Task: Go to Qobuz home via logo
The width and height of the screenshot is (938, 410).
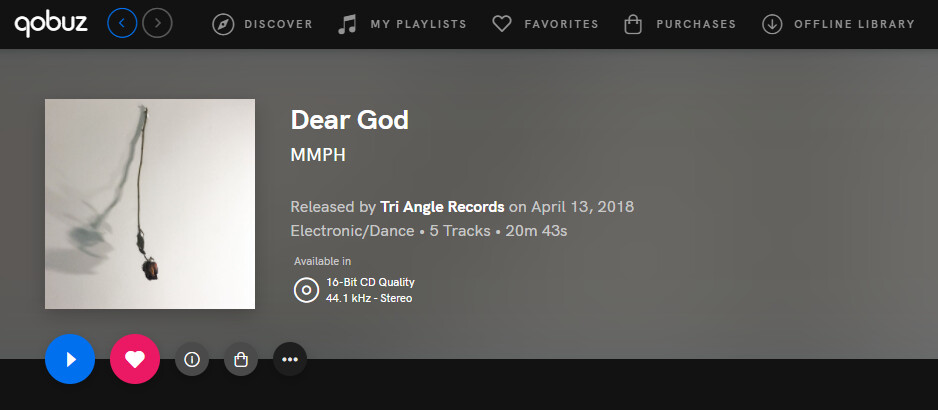Action: [x=50, y=22]
